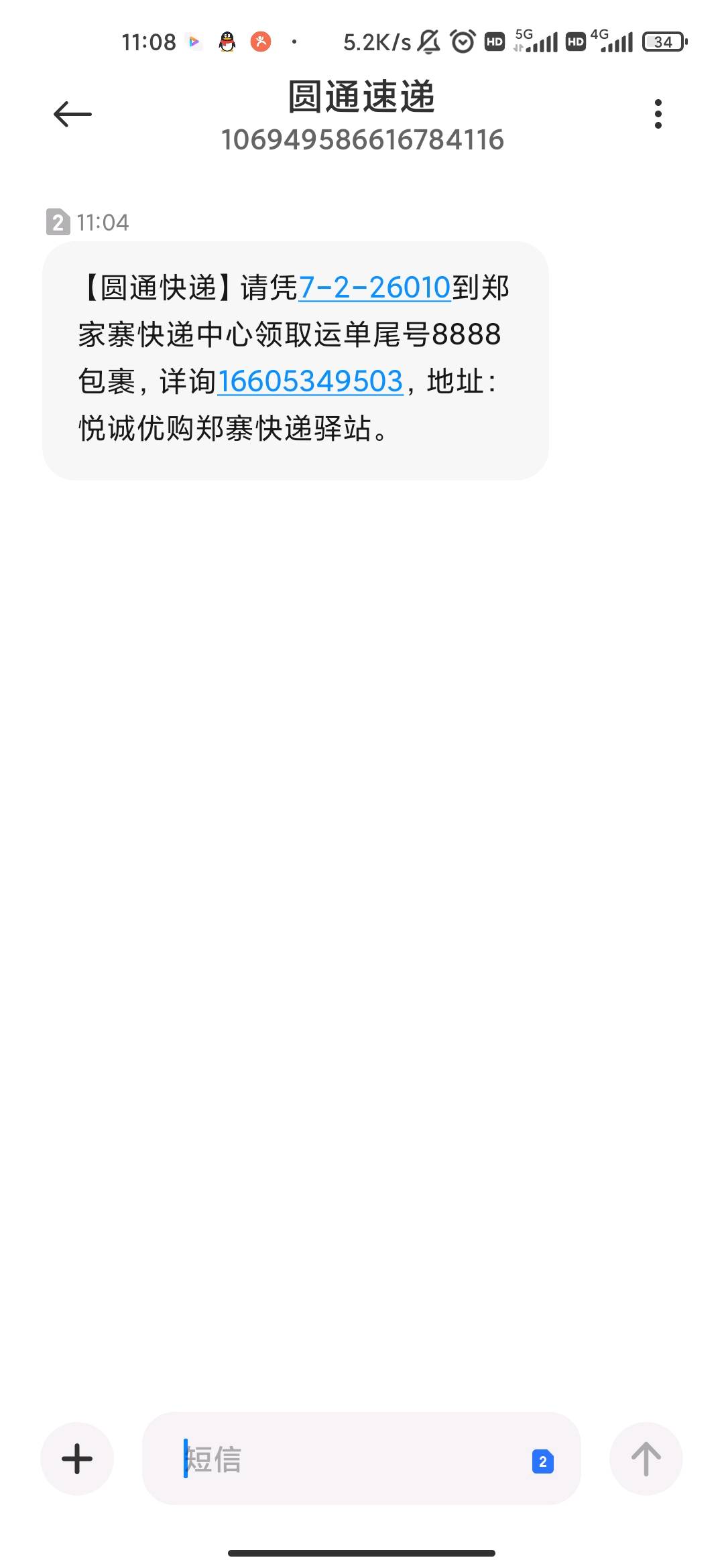Send the message with the arrow button
Image resolution: width=724 pixels, height=1568 pixels.
pos(646,1459)
